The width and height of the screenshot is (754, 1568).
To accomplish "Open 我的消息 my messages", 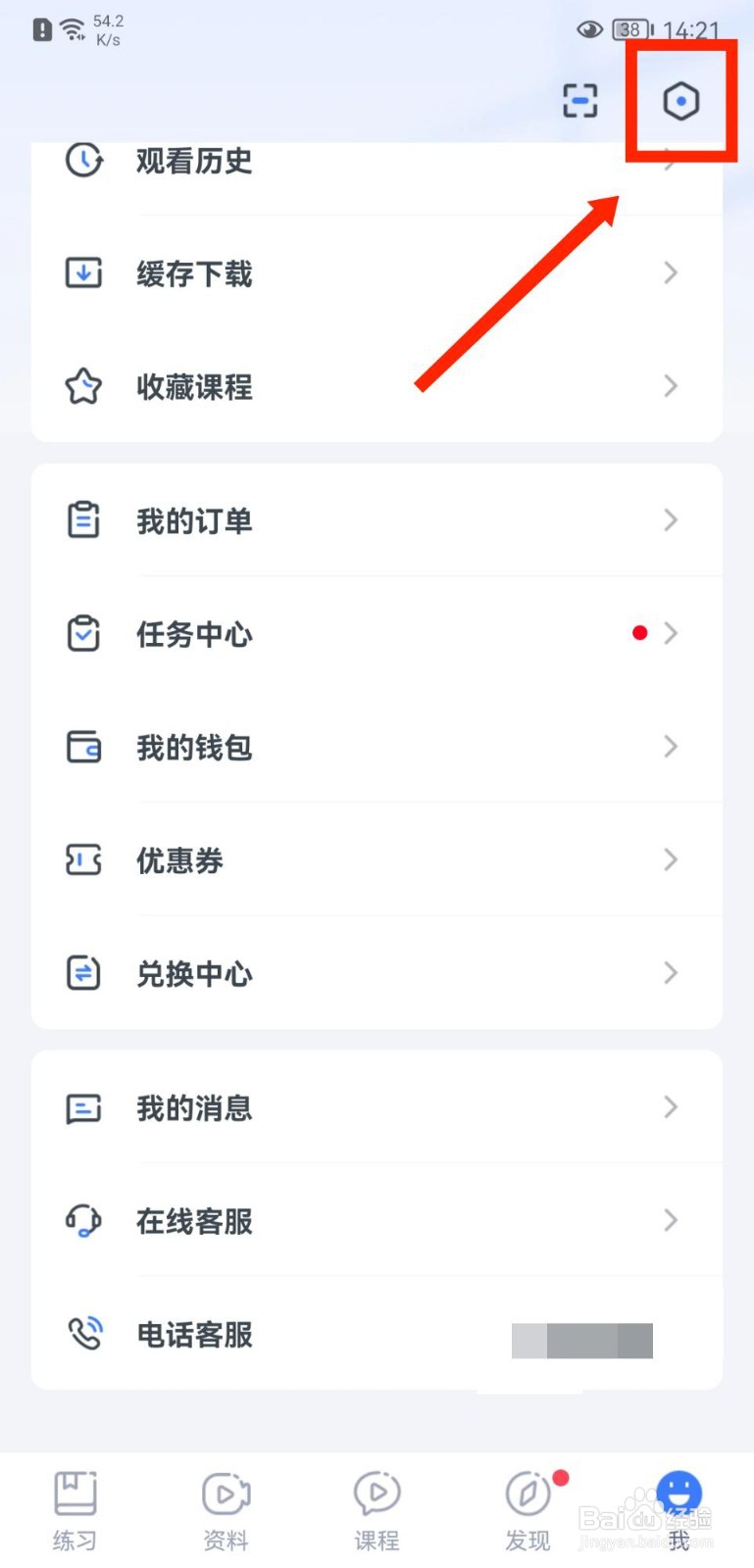I will [377, 1107].
